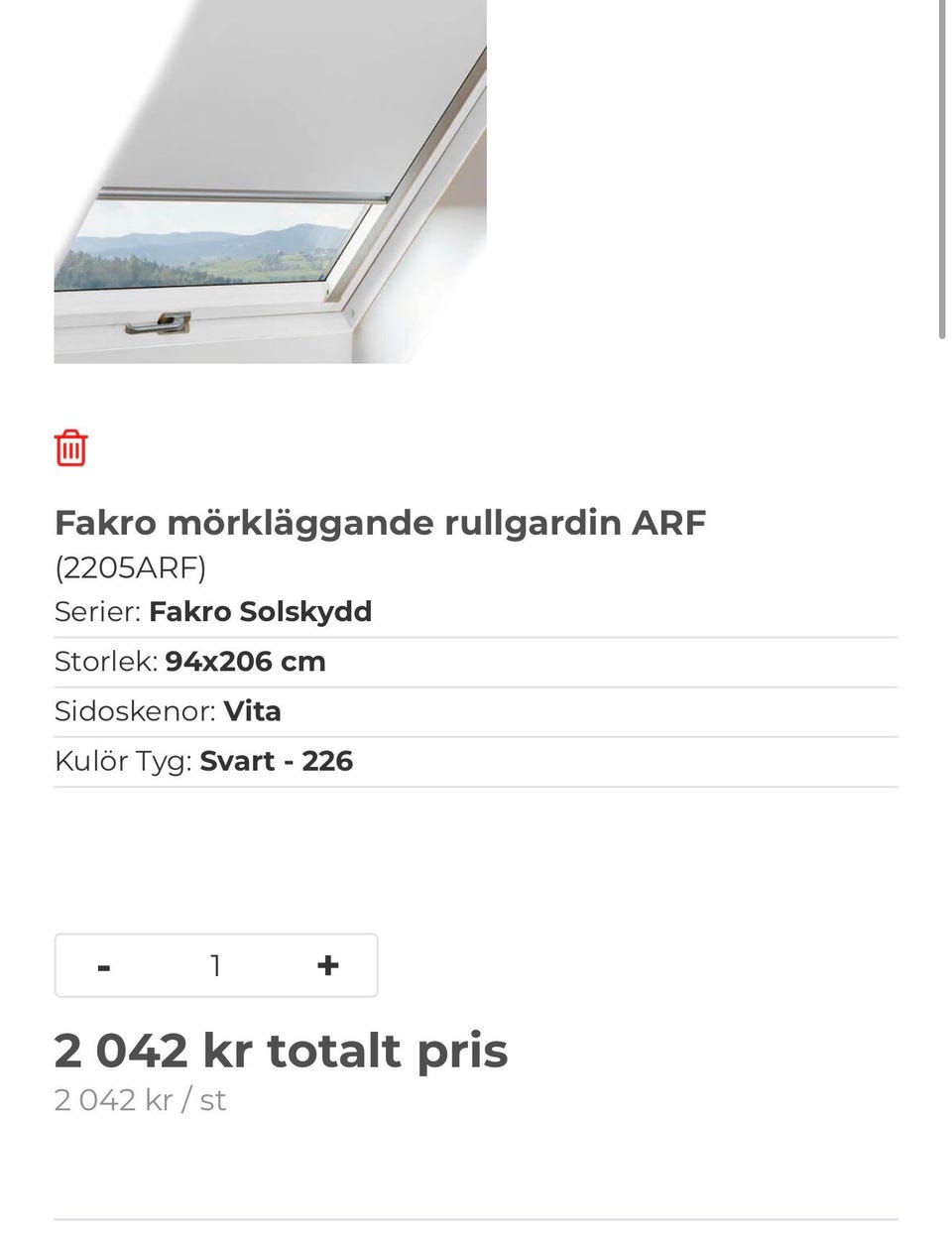Select the per-unit price 2 042 kr / st
This screenshot has height=1246, width=952.
tap(140, 1100)
